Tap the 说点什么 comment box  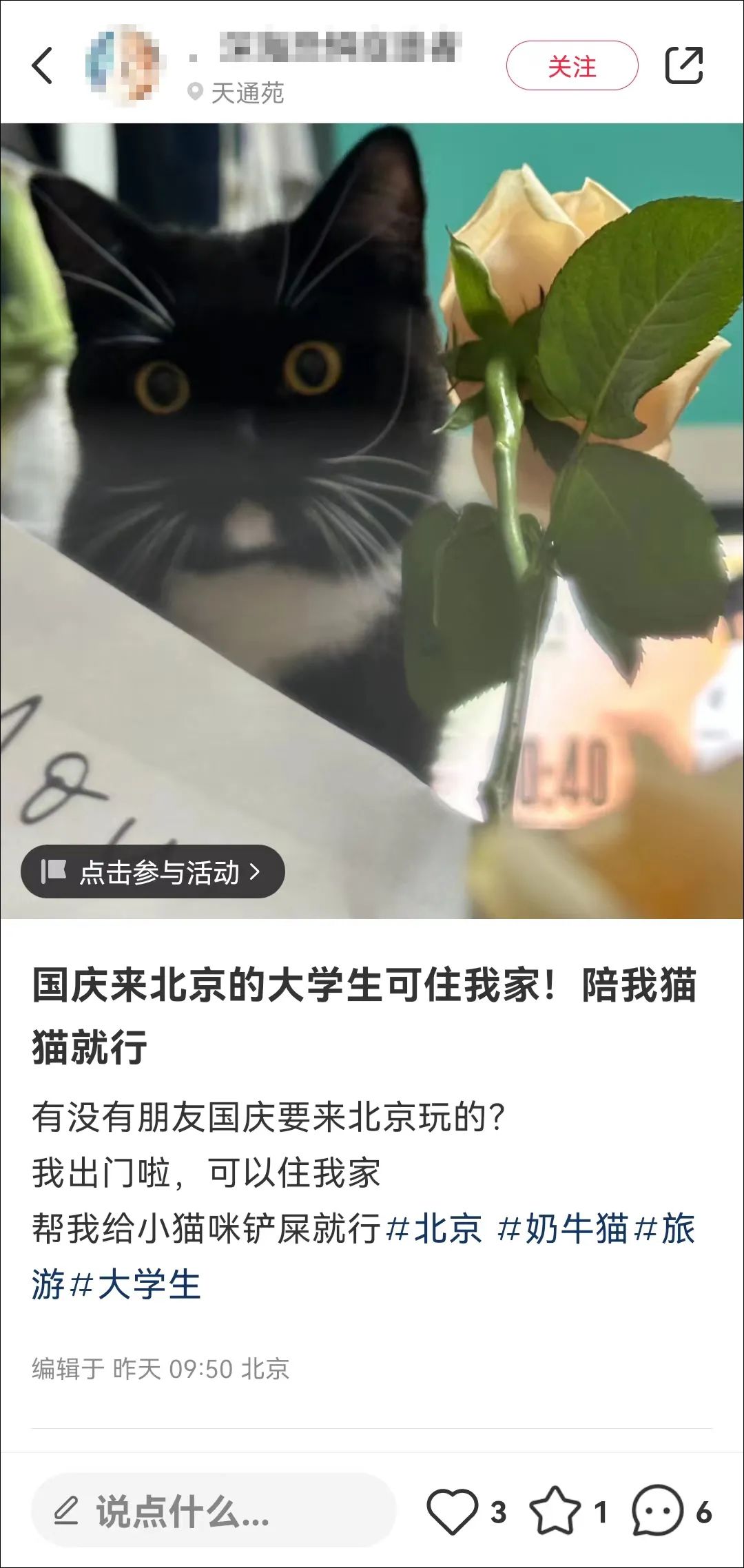pos(214,1512)
